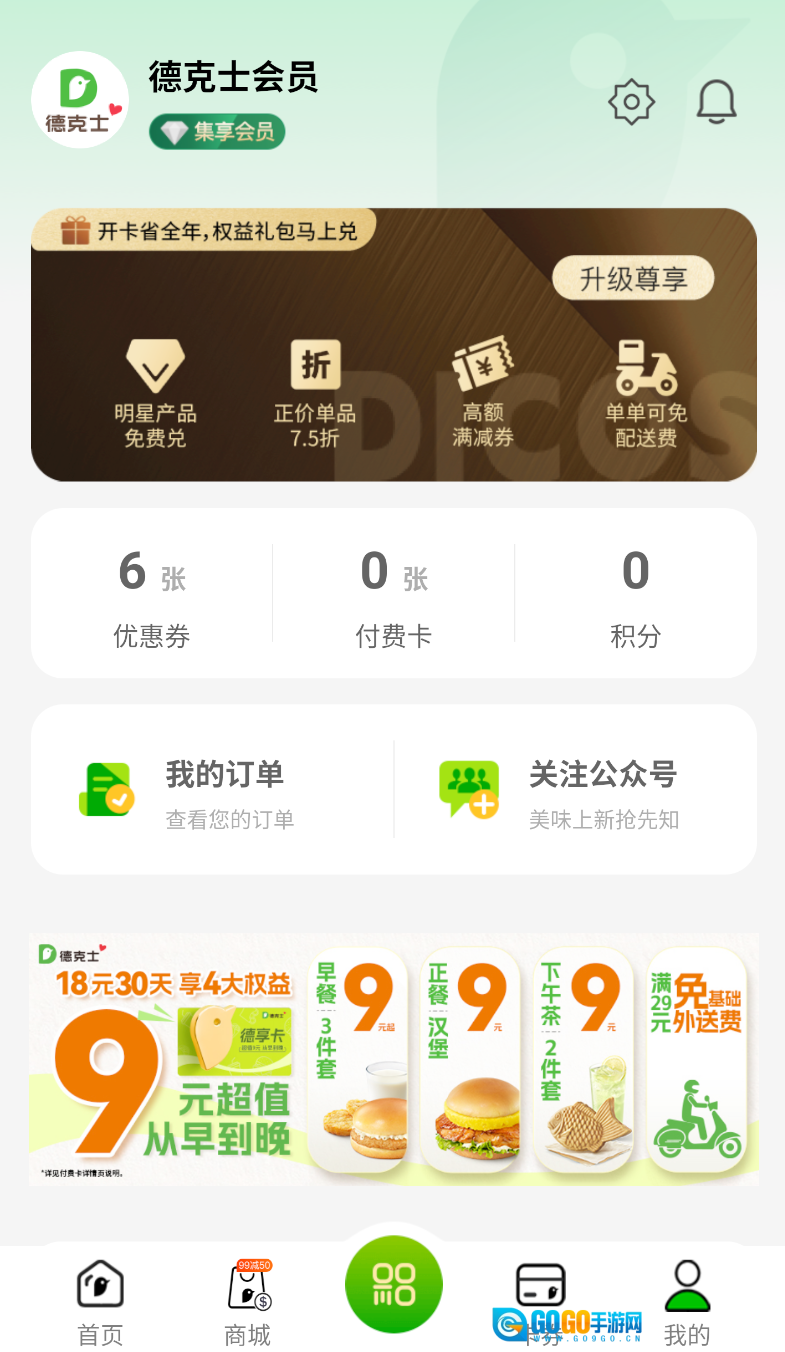Go to the 商城 mall tab
The height and width of the screenshot is (1352, 785).
[248, 1302]
